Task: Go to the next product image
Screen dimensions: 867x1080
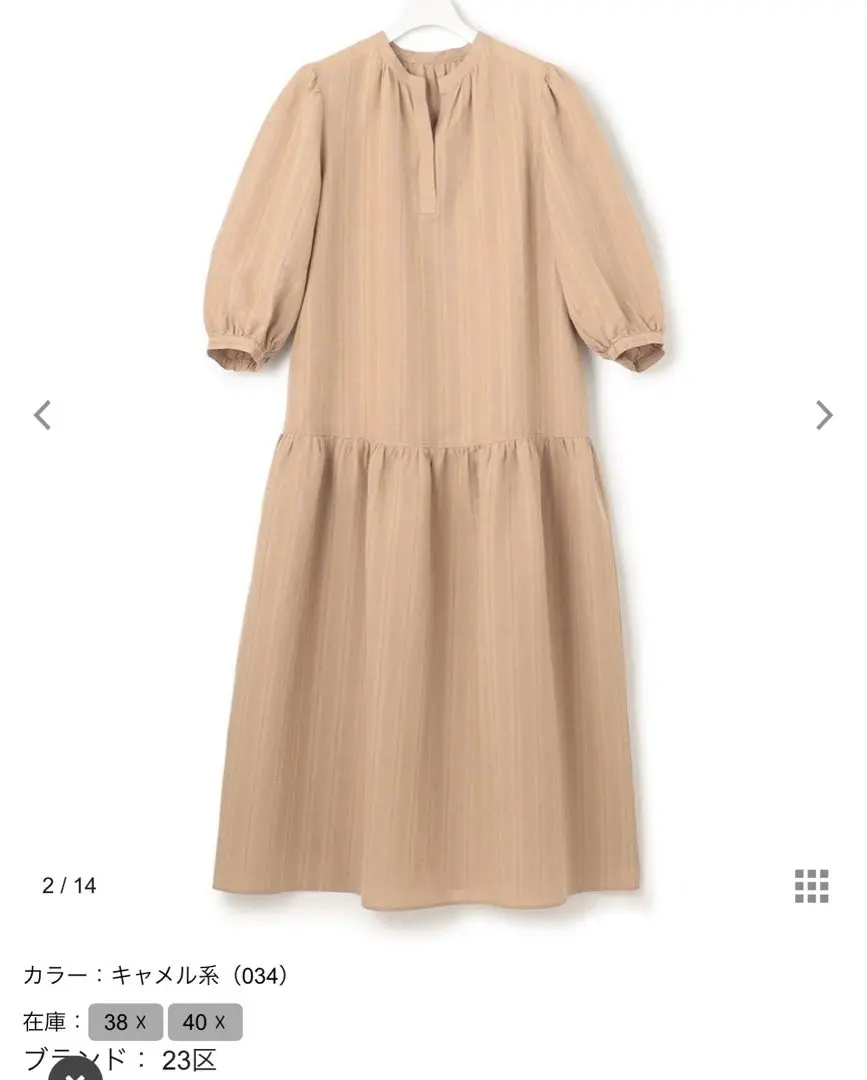Action: pos(823,414)
